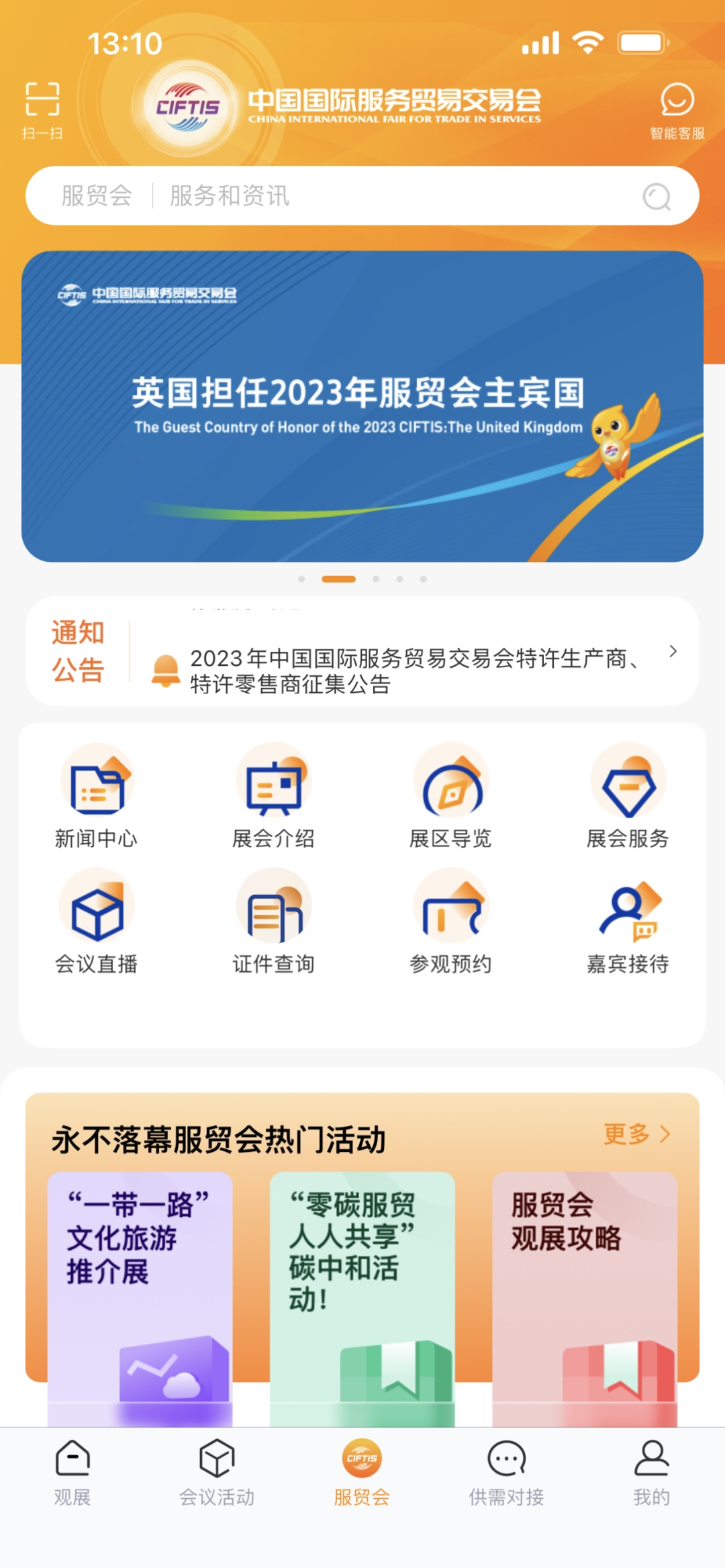Open 展会服务
The width and height of the screenshot is (725, 1568).
pos(628,796)
